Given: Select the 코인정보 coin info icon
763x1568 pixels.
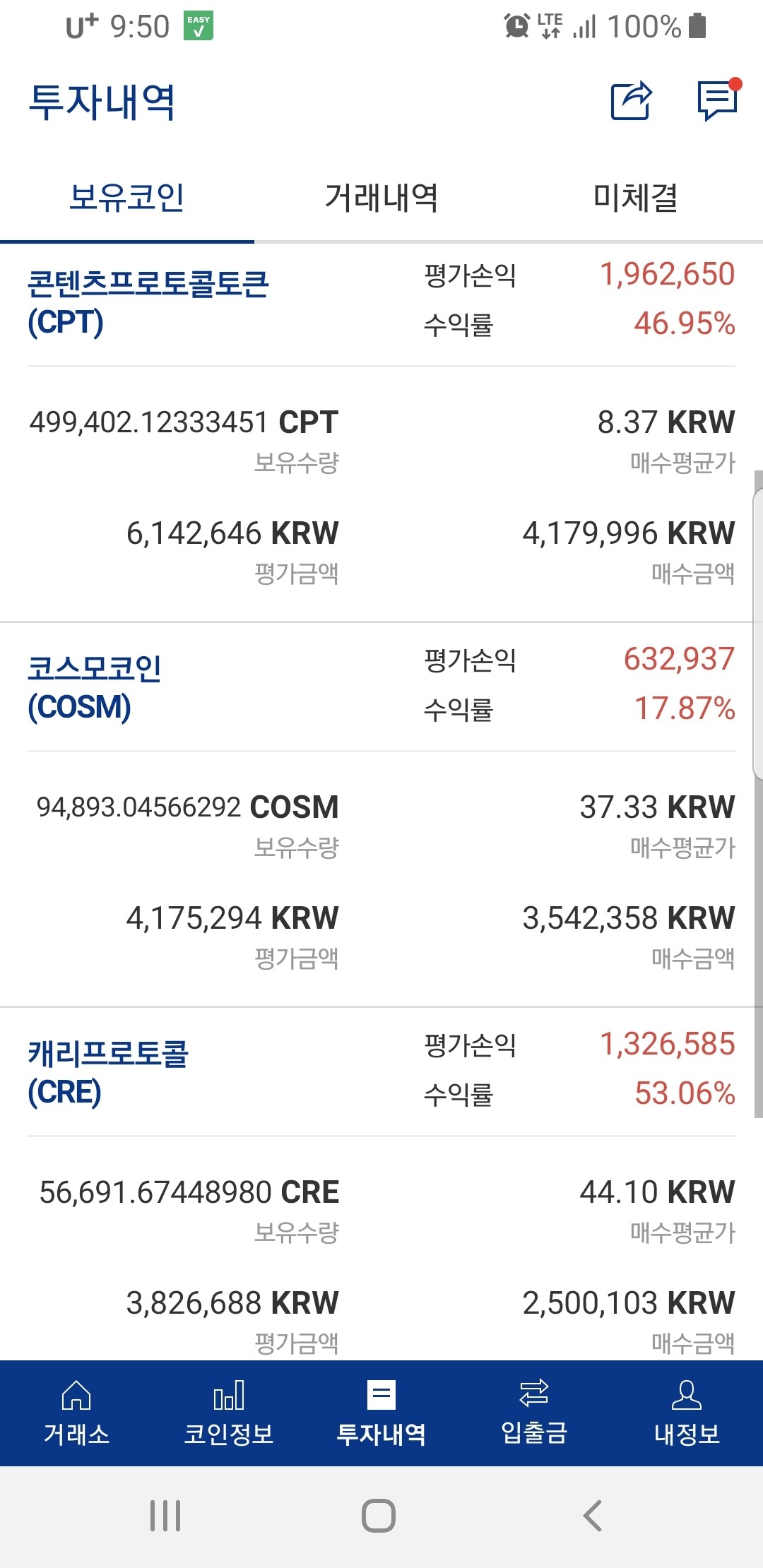Looking at the screenshot, I should [228, 1413].
